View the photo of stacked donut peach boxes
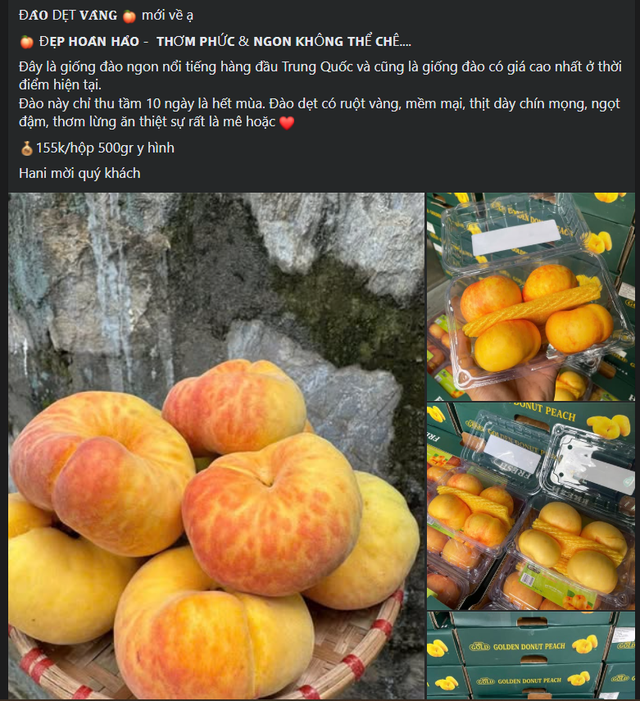Image resolution: width=640 pixels, height=701 pixels. 531,505
